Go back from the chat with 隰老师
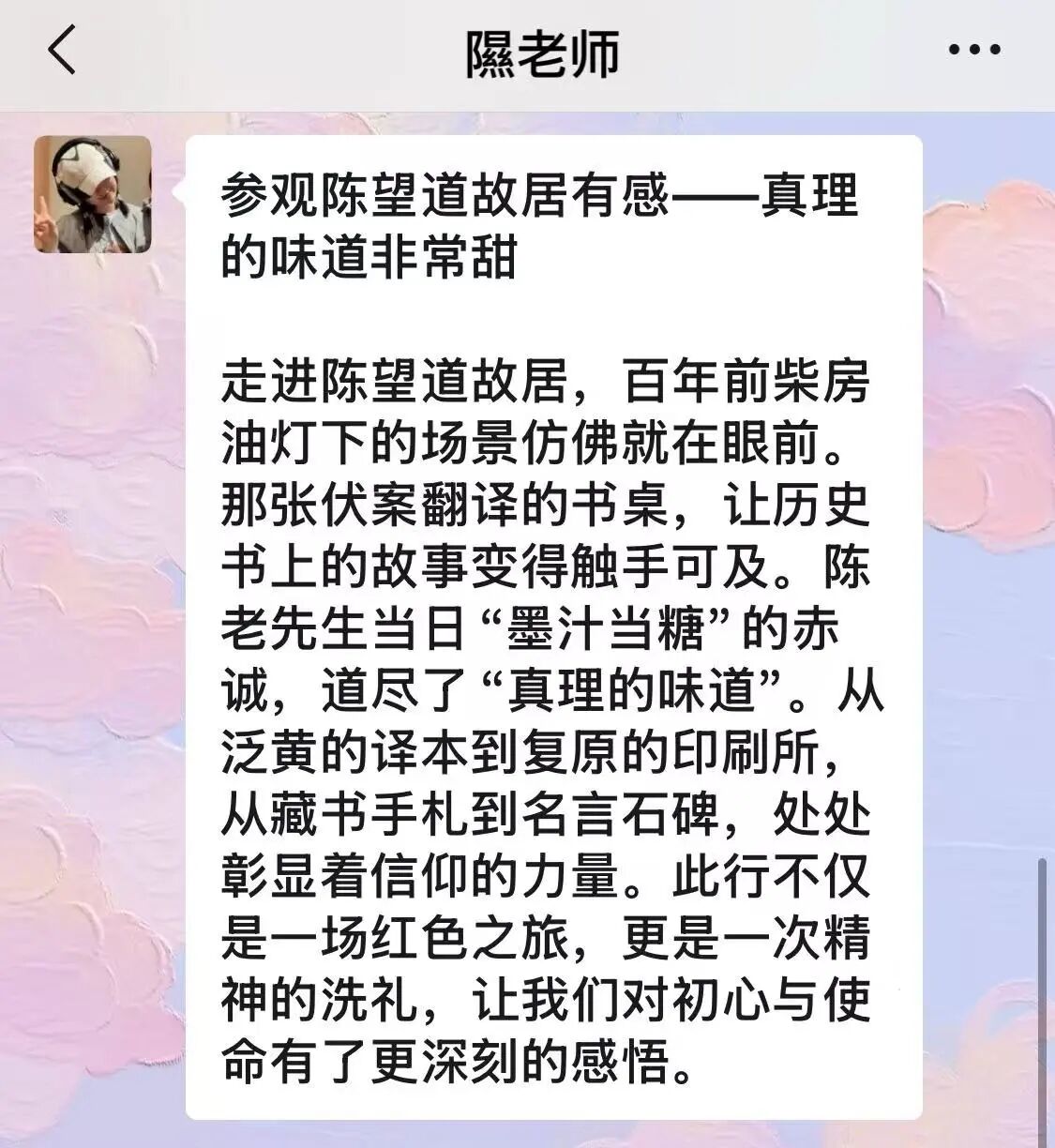Viewport: 1055px width, 1148px height. (62, 51)
